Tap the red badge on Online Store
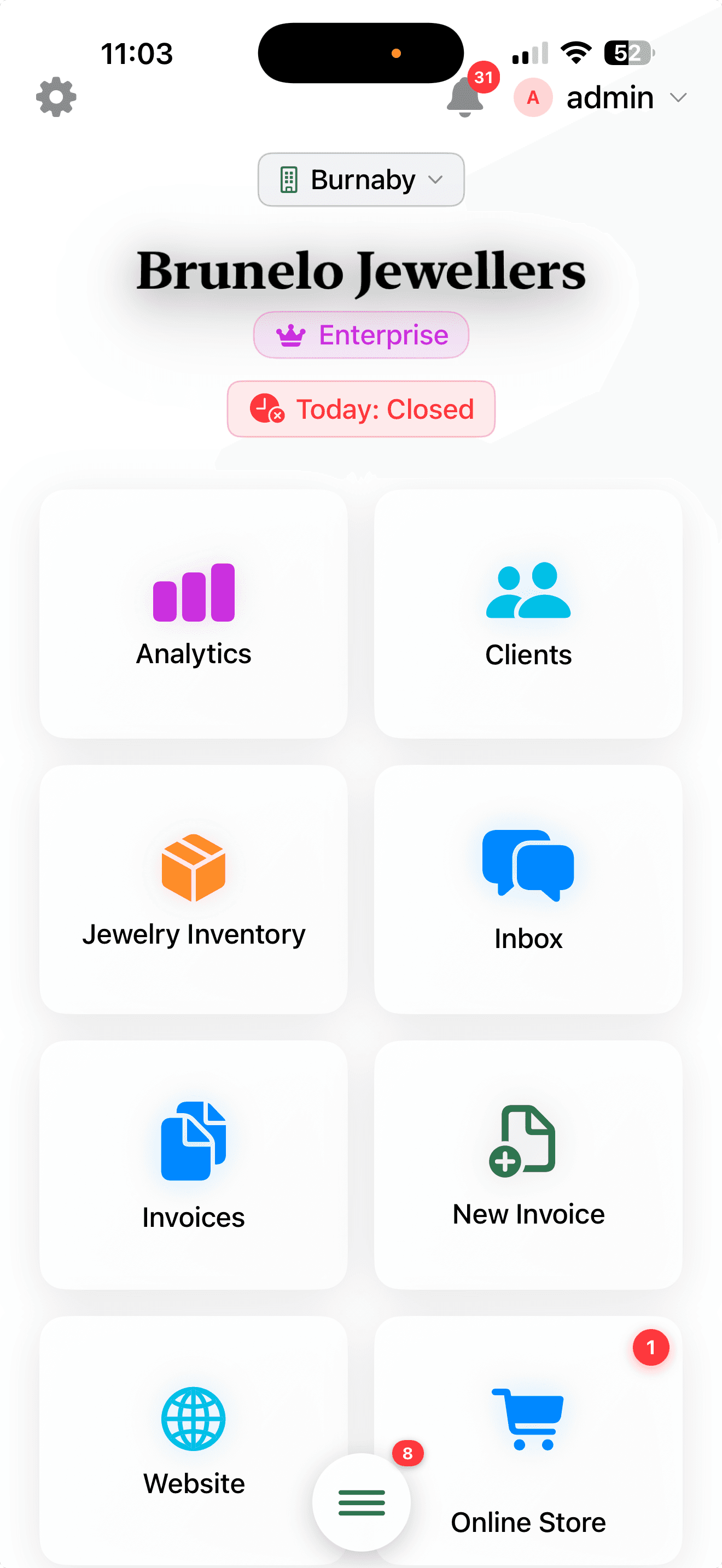The width and height of the screenshot is (722, 1568). 650,1347
